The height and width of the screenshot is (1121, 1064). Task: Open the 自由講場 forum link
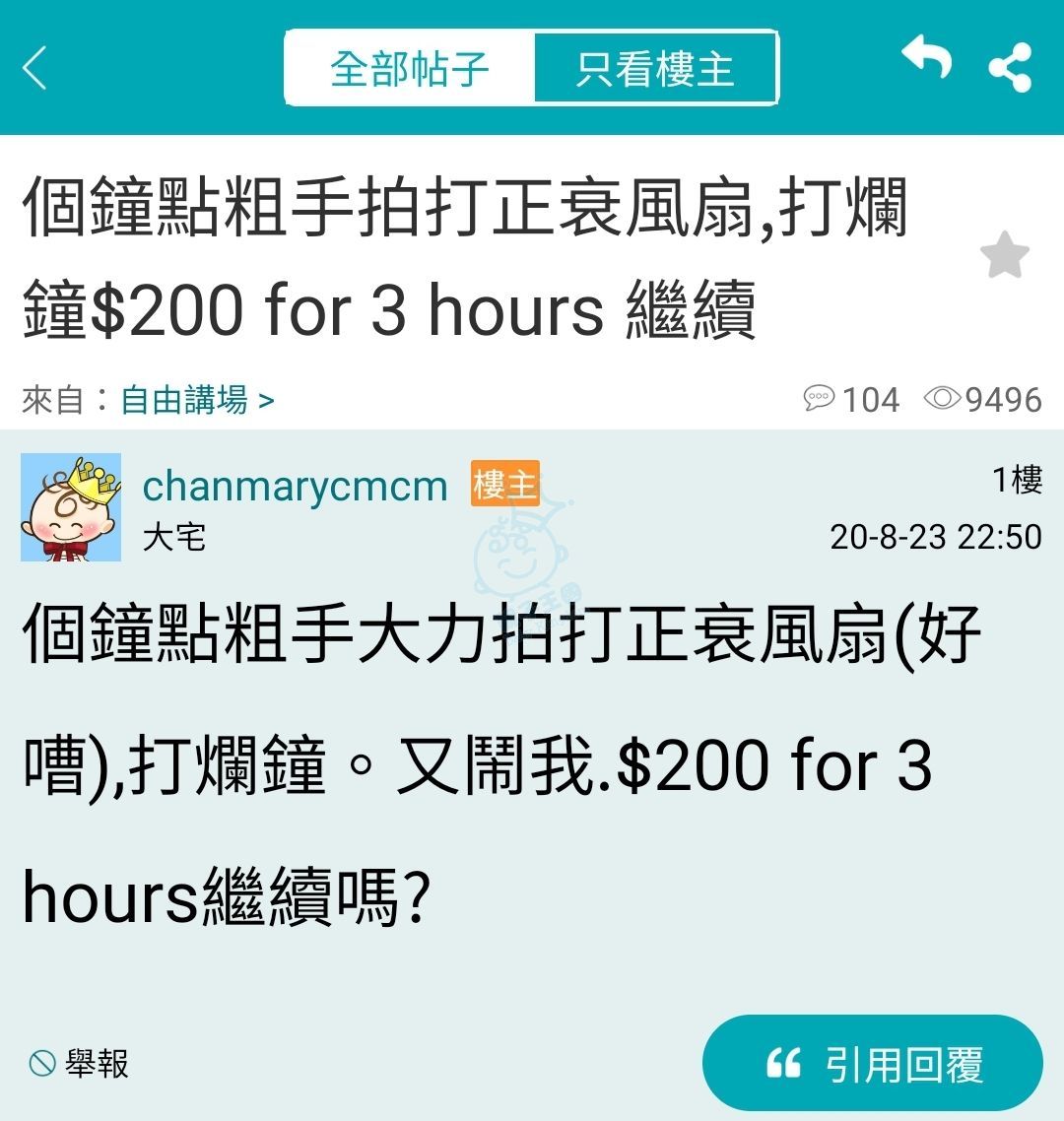[x=197, y=400]
